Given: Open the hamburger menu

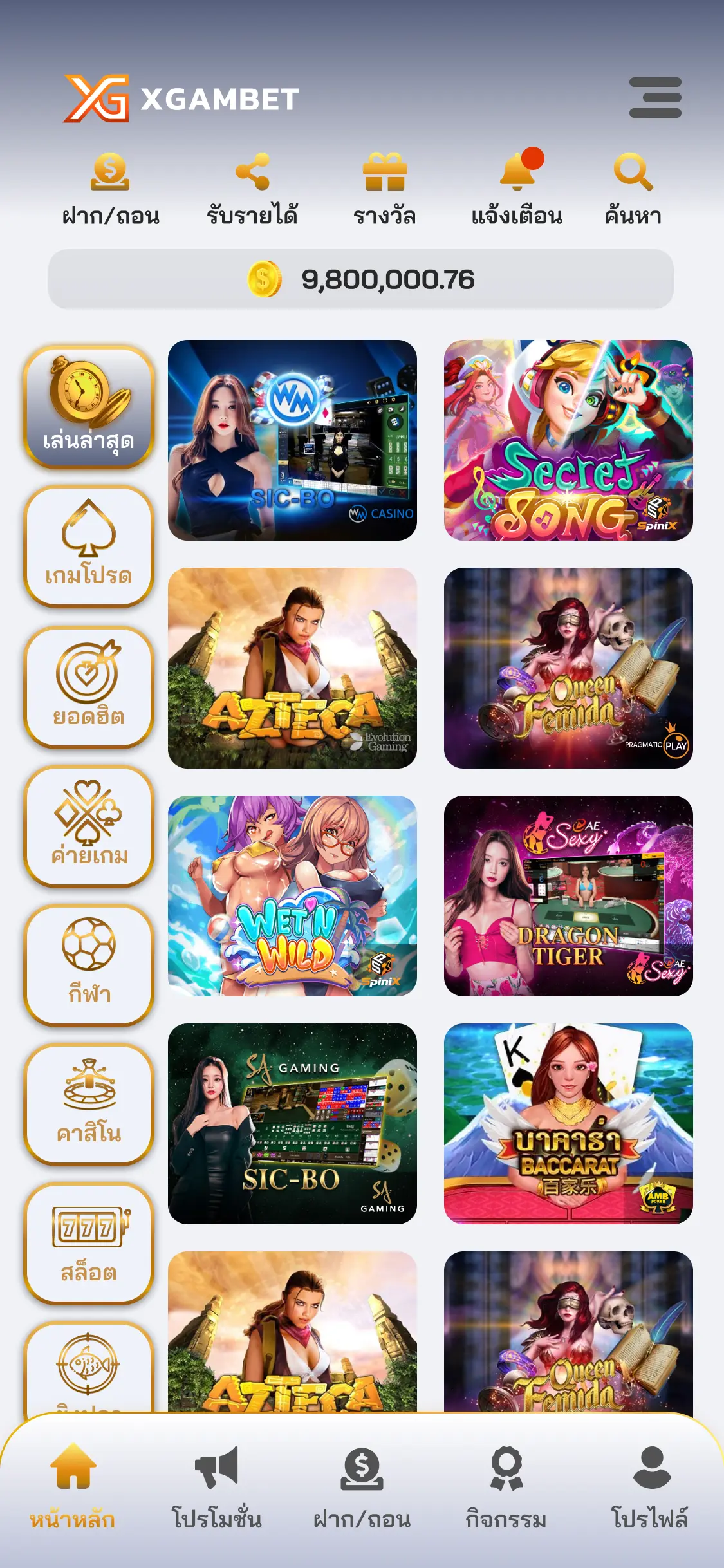Looking at the screenshot, I should [654, 98].
